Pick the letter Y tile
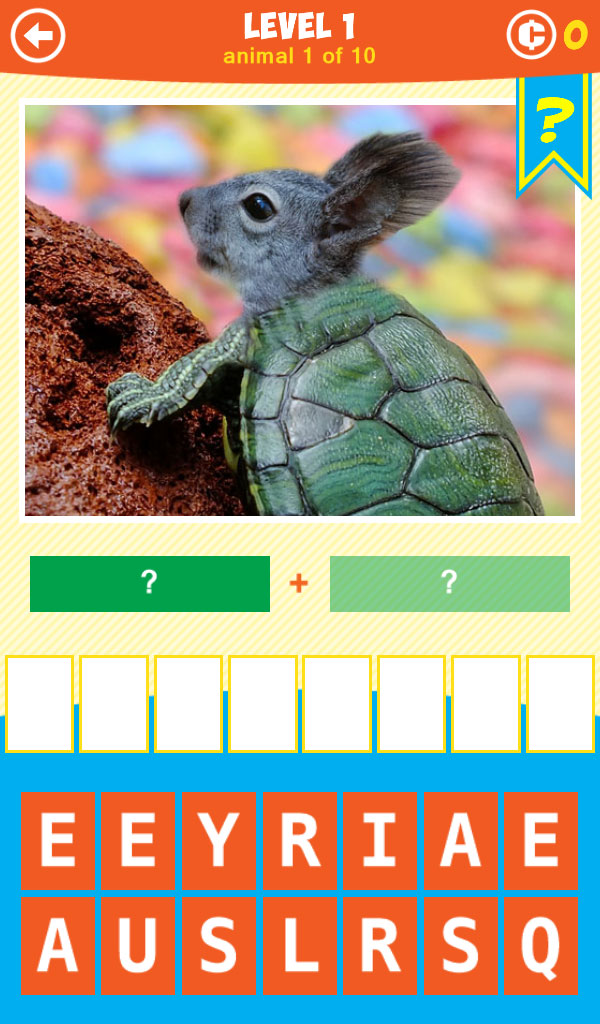The height and width of the screenshot is (1024, 600). point(219,840)
